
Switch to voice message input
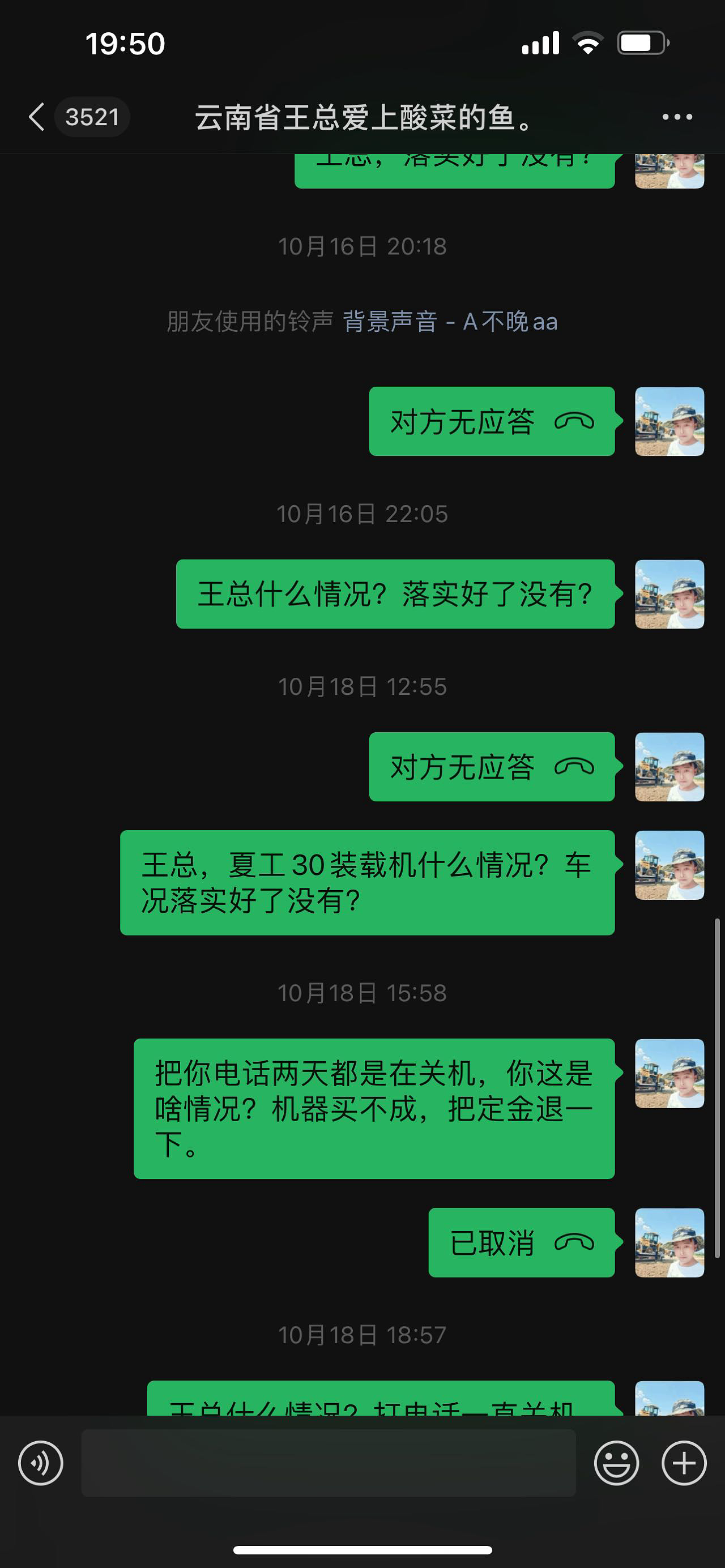41,1463
